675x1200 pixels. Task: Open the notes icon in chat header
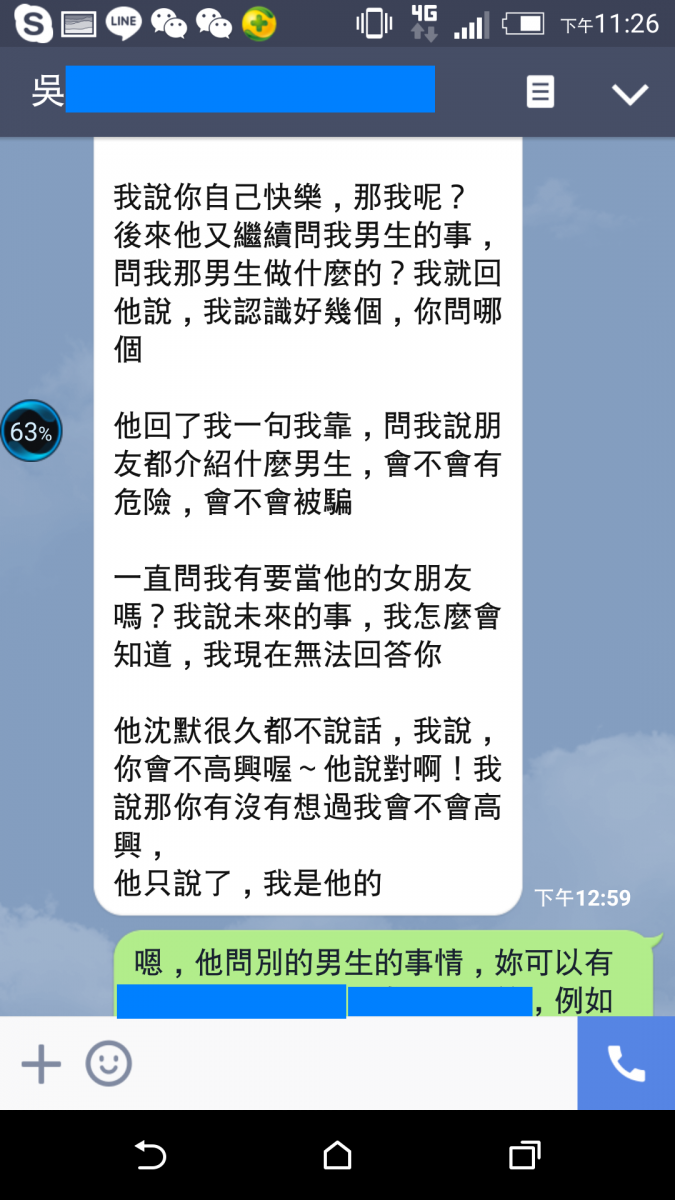coord(540,93)
